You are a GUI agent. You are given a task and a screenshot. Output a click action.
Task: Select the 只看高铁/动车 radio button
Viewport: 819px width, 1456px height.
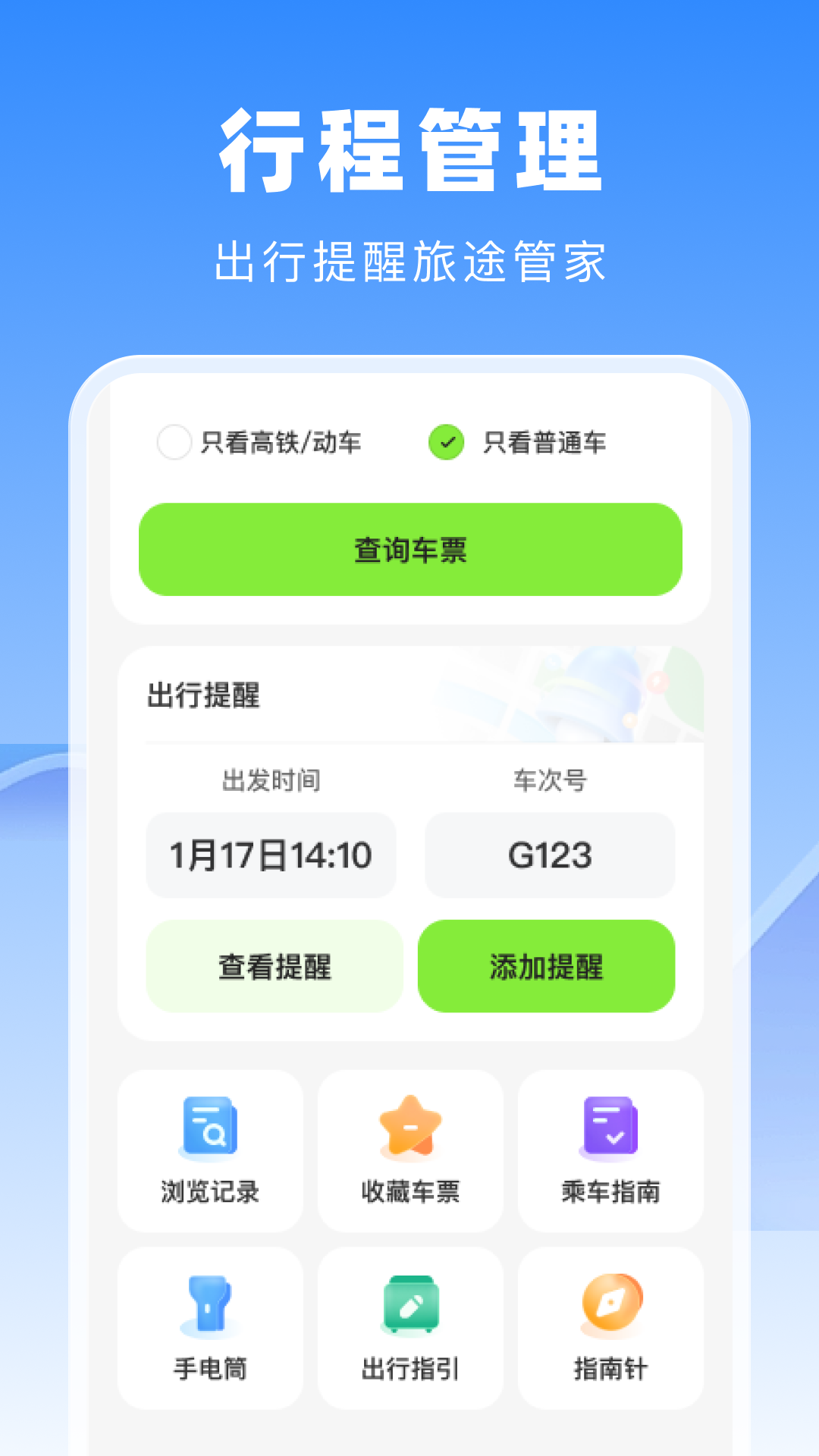coord(175,442)
